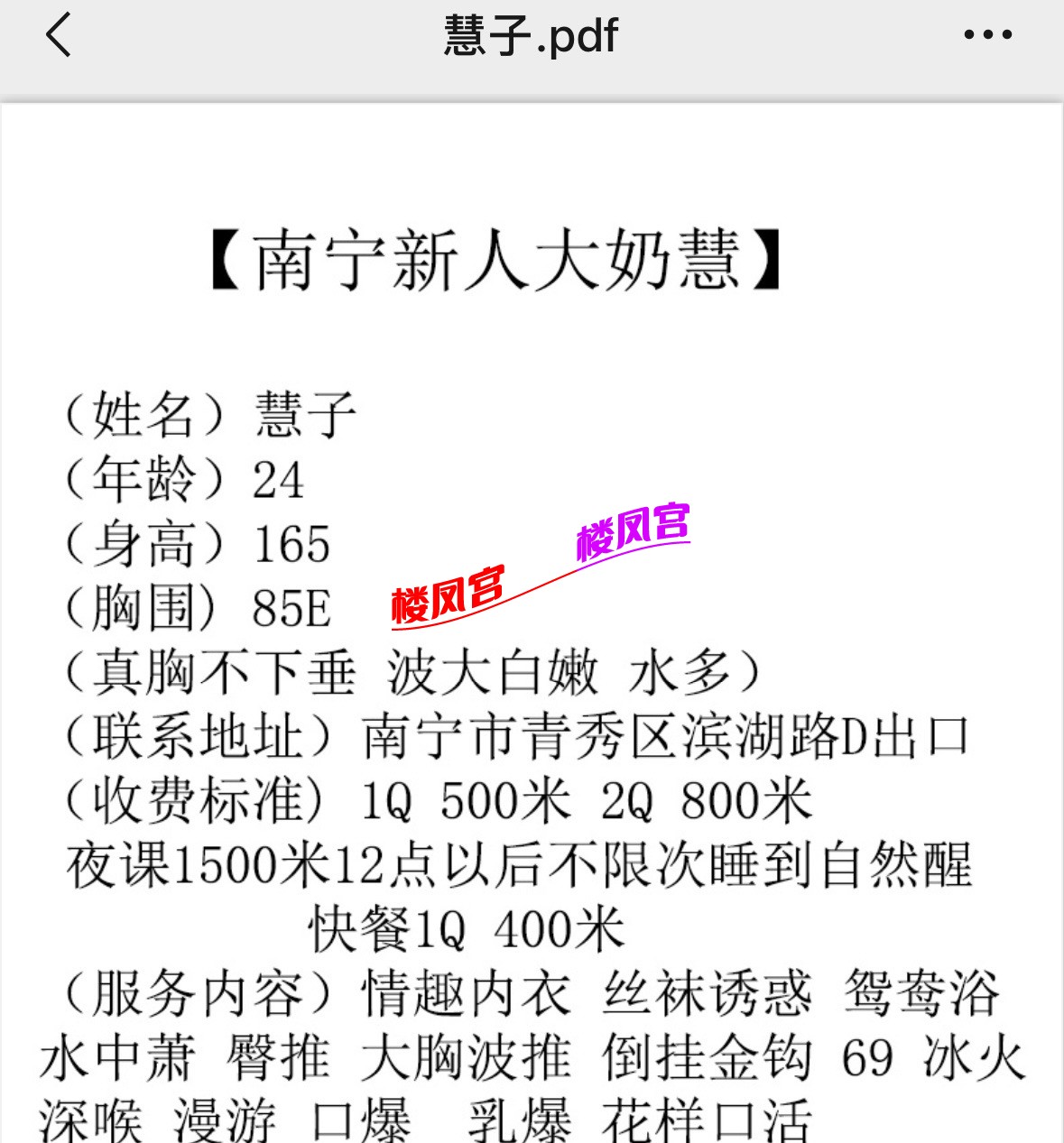
Task: Open the three-dot more options menu
Action: pyautogui.click(x=987, y=36)
